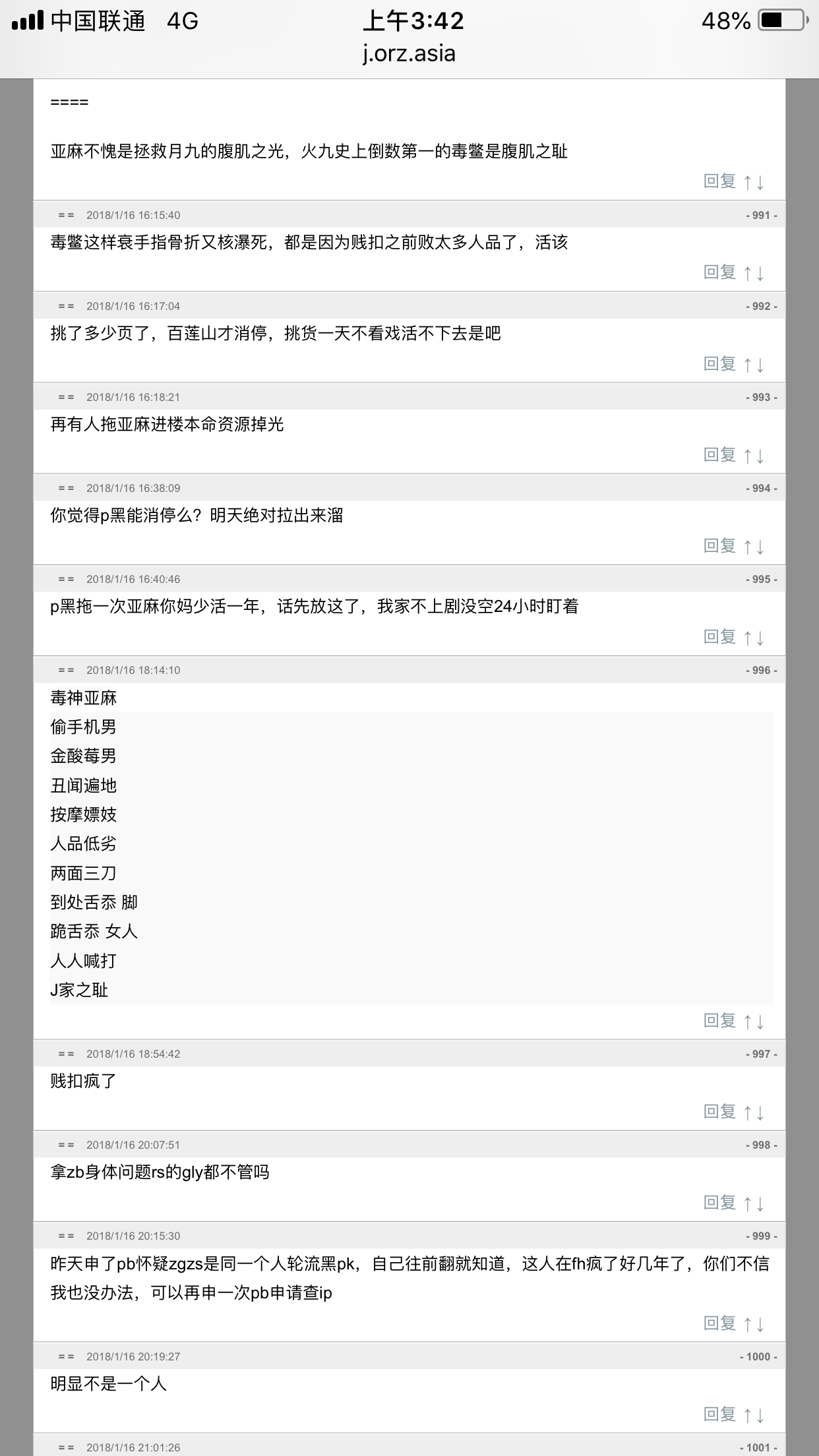Tap the up arrow under post 999
This screenshot has width=819, height=1456.
pos(748,1323)
